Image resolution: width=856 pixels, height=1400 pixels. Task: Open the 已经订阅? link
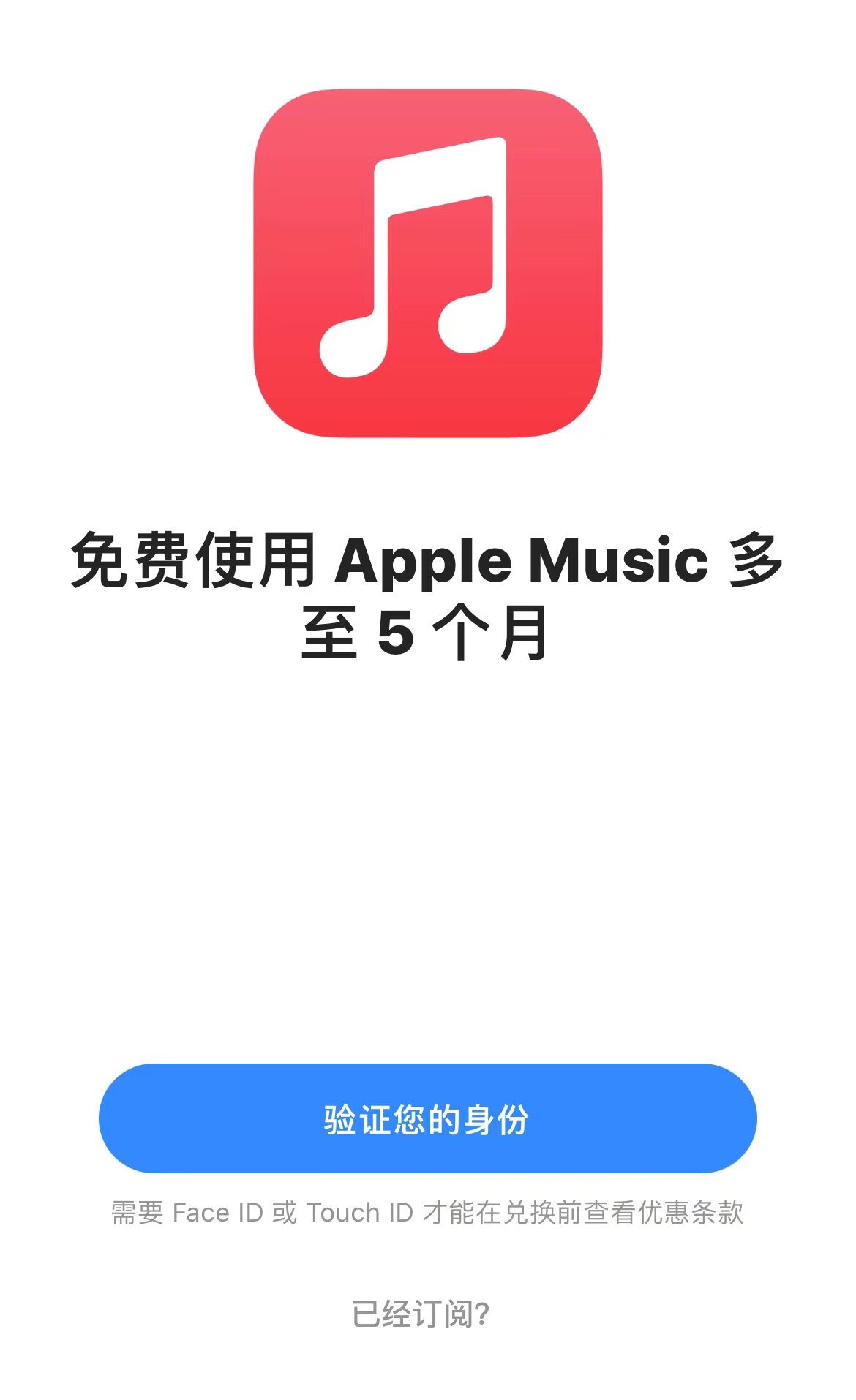pyautogui.click(x=421, y=1314)
